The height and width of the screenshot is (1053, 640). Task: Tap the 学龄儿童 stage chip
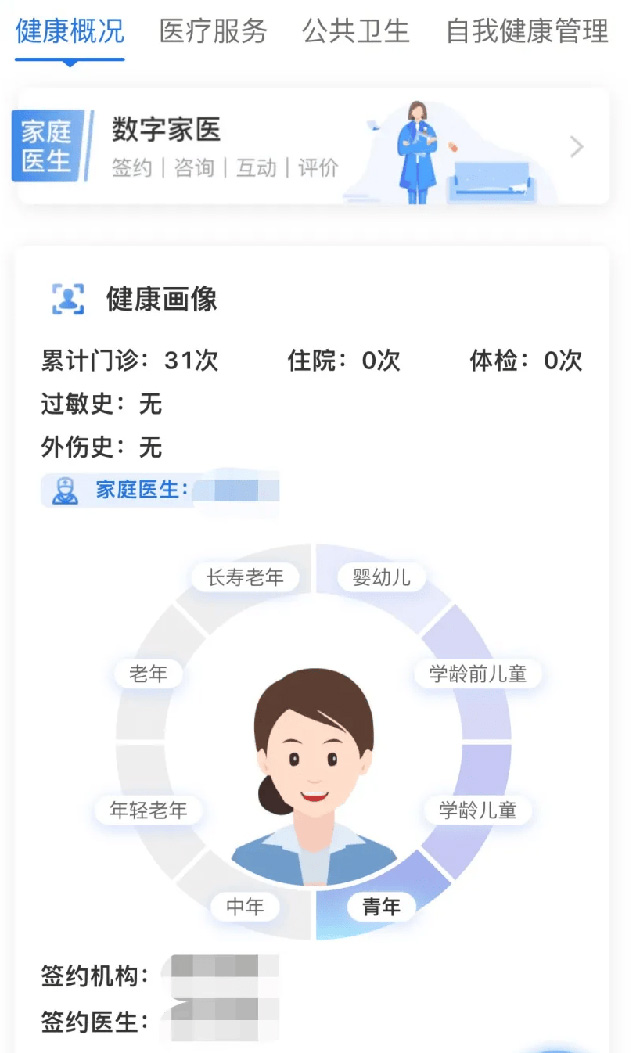coord(478,810)
